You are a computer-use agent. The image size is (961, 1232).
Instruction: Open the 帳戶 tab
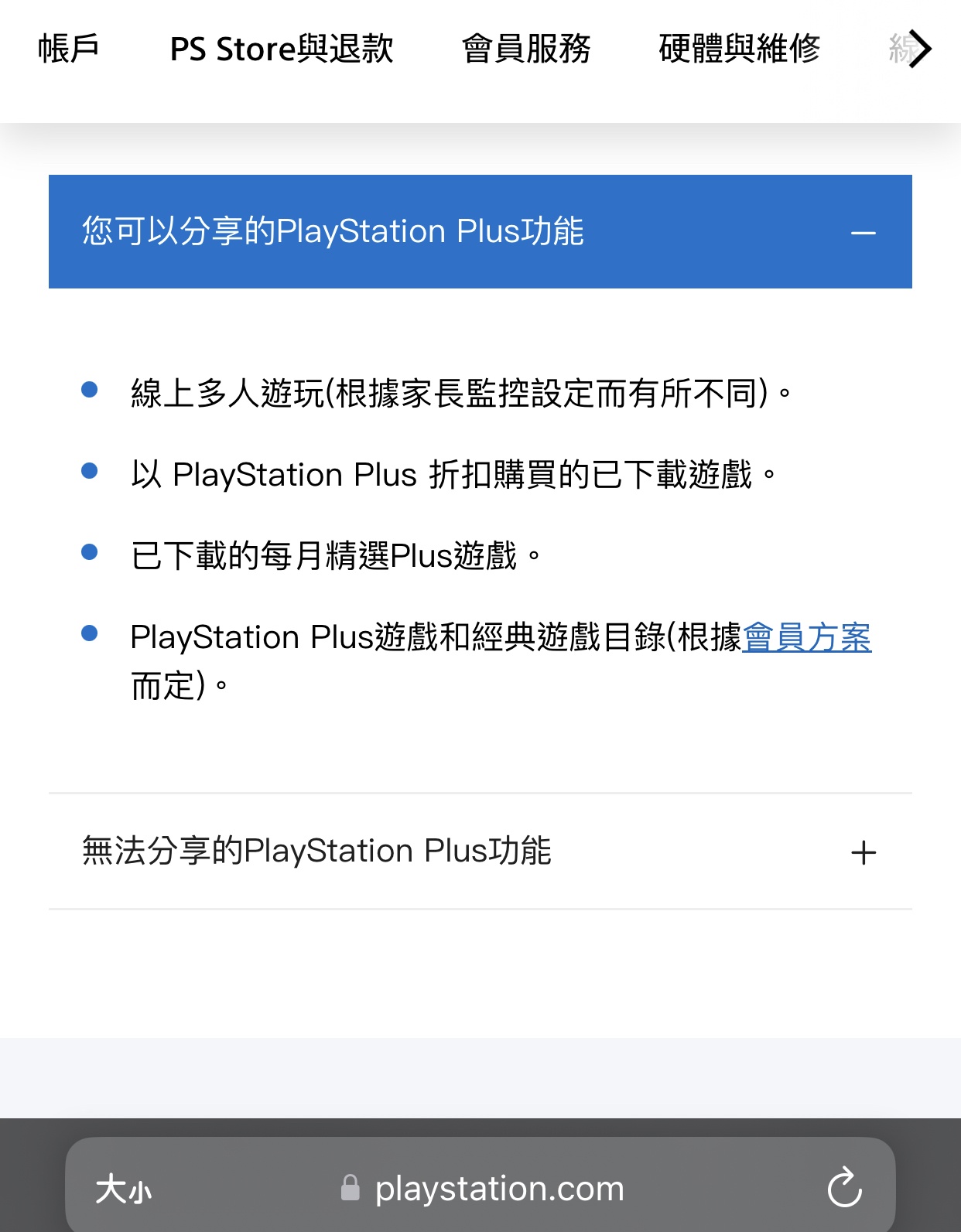69,49
